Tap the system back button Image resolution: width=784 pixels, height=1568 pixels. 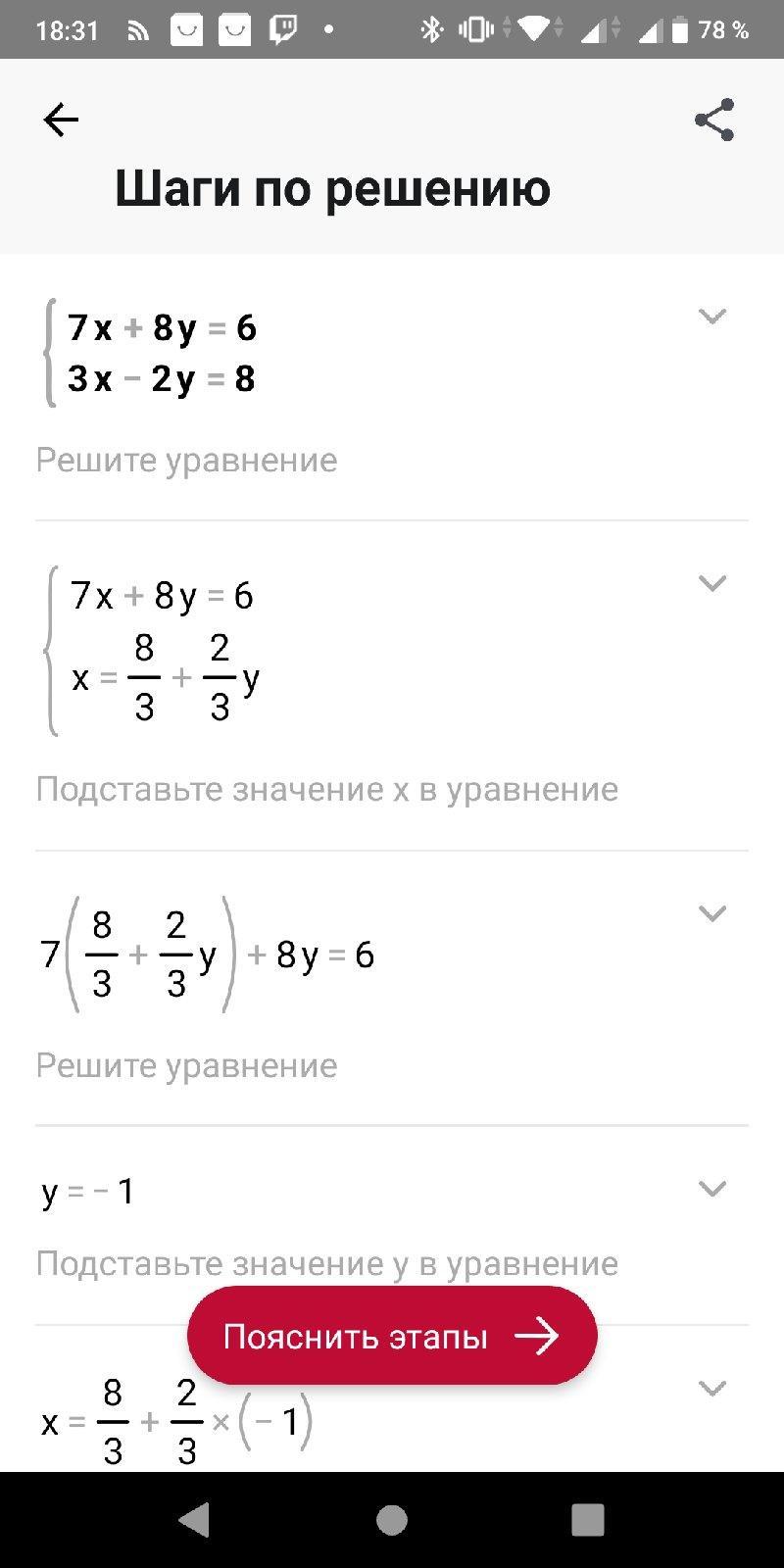(195, 1520)
